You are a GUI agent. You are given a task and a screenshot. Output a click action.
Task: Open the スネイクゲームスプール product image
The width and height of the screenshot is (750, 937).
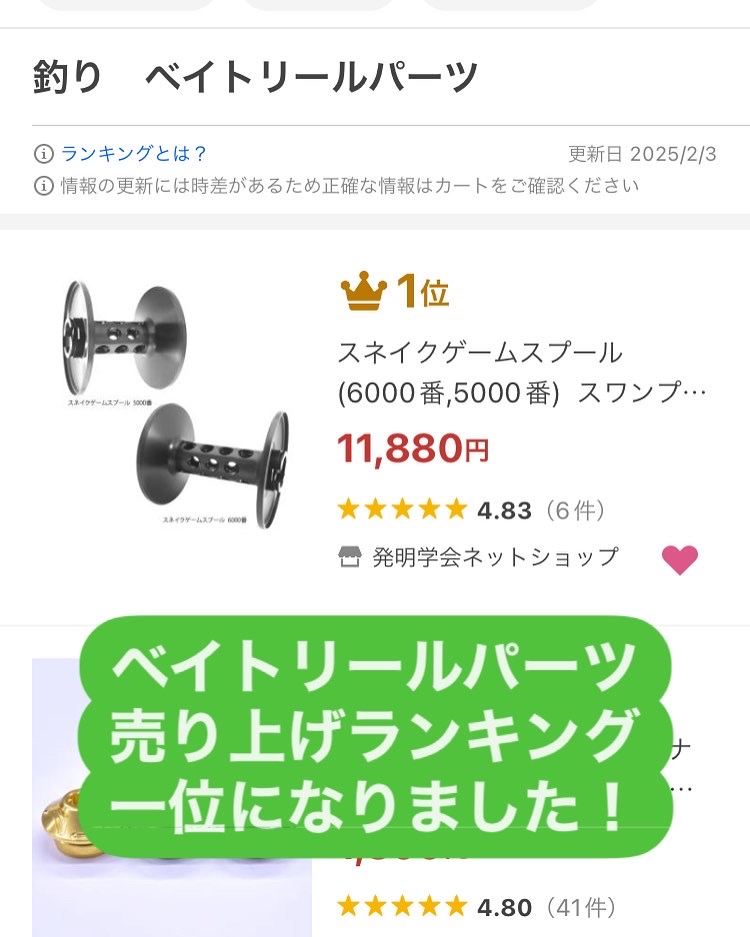point(172,402)
